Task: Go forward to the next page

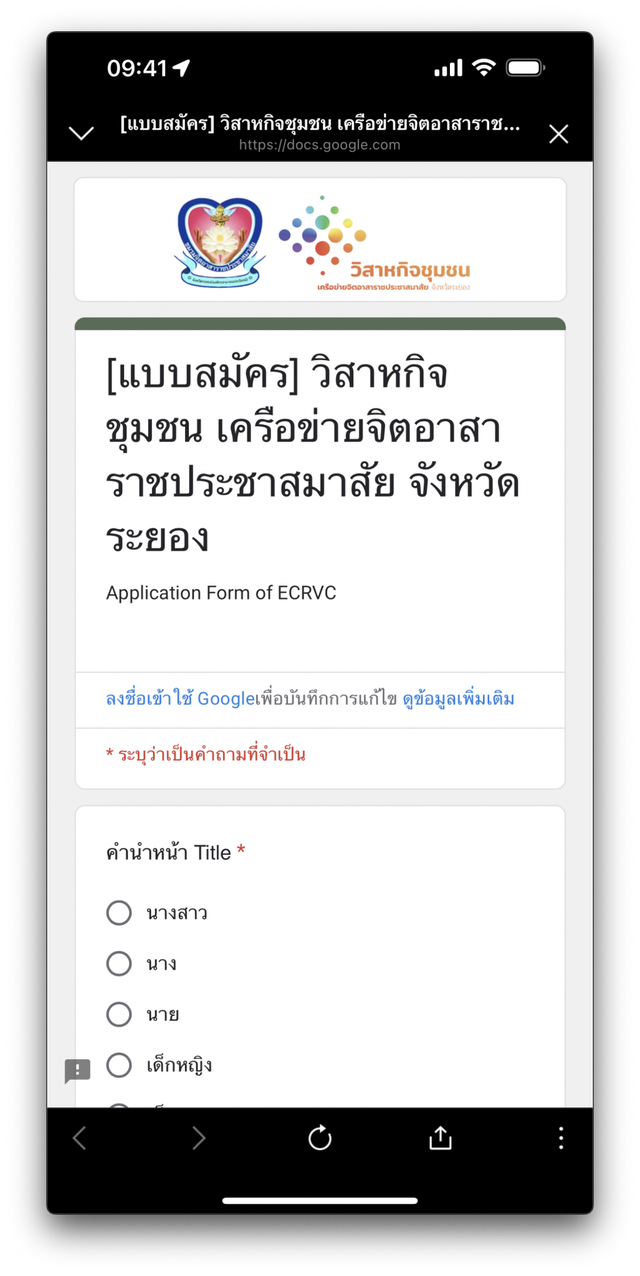Action: point(199,1138)
